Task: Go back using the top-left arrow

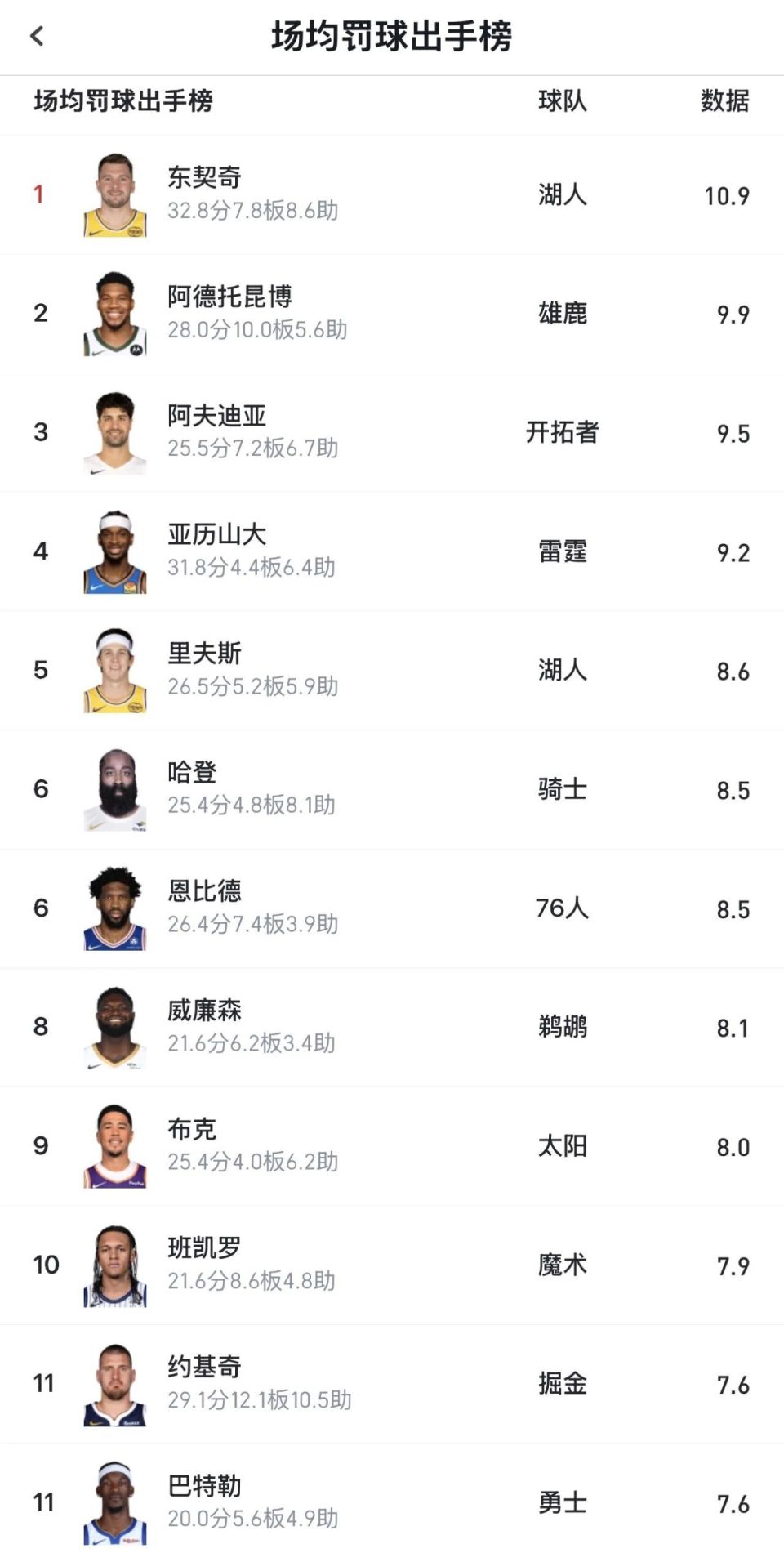Action: (x=37, y=36)
